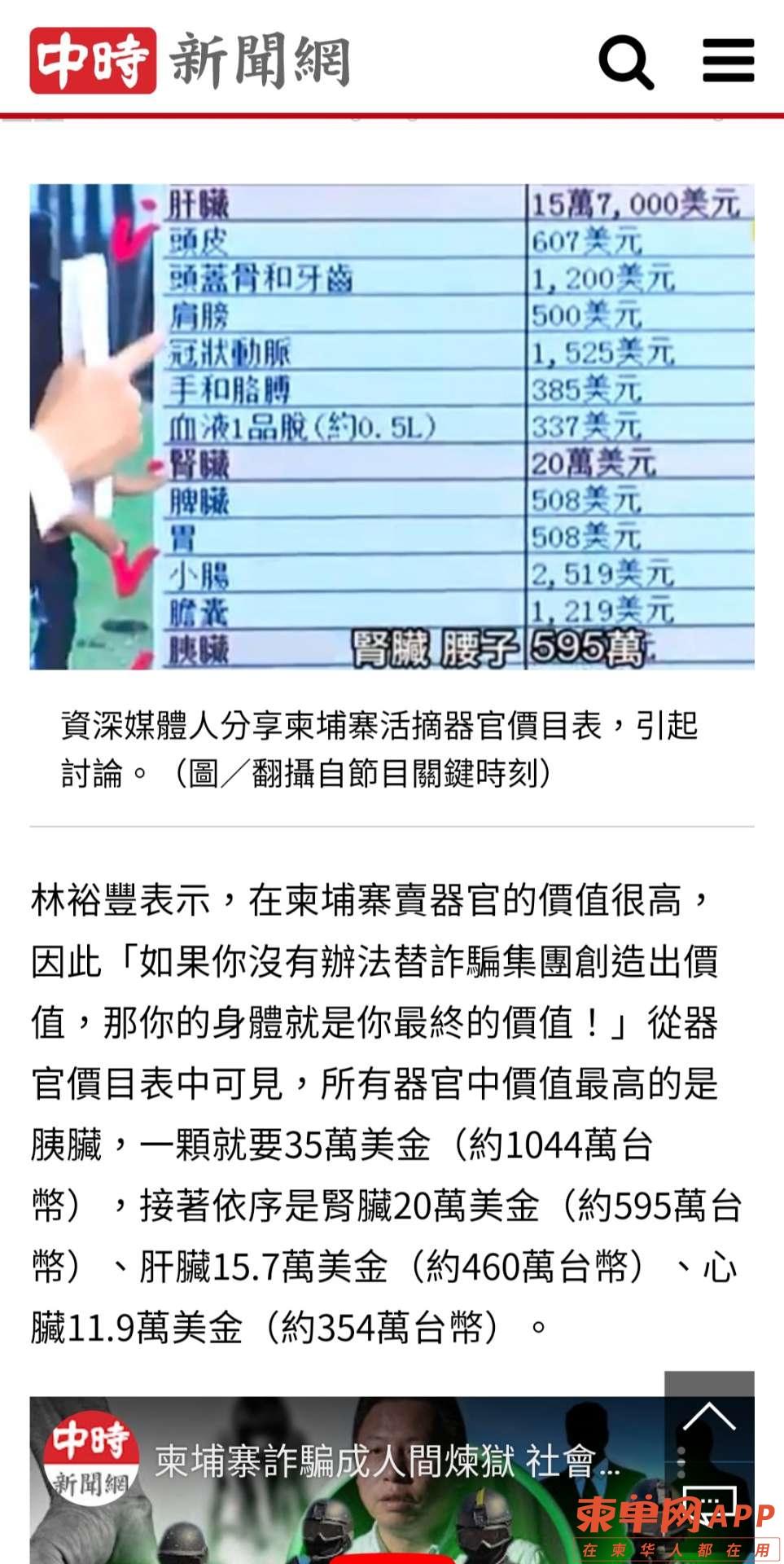Go to the 中時新聞網 homepage
The image size is (784, 1564).
190,61
